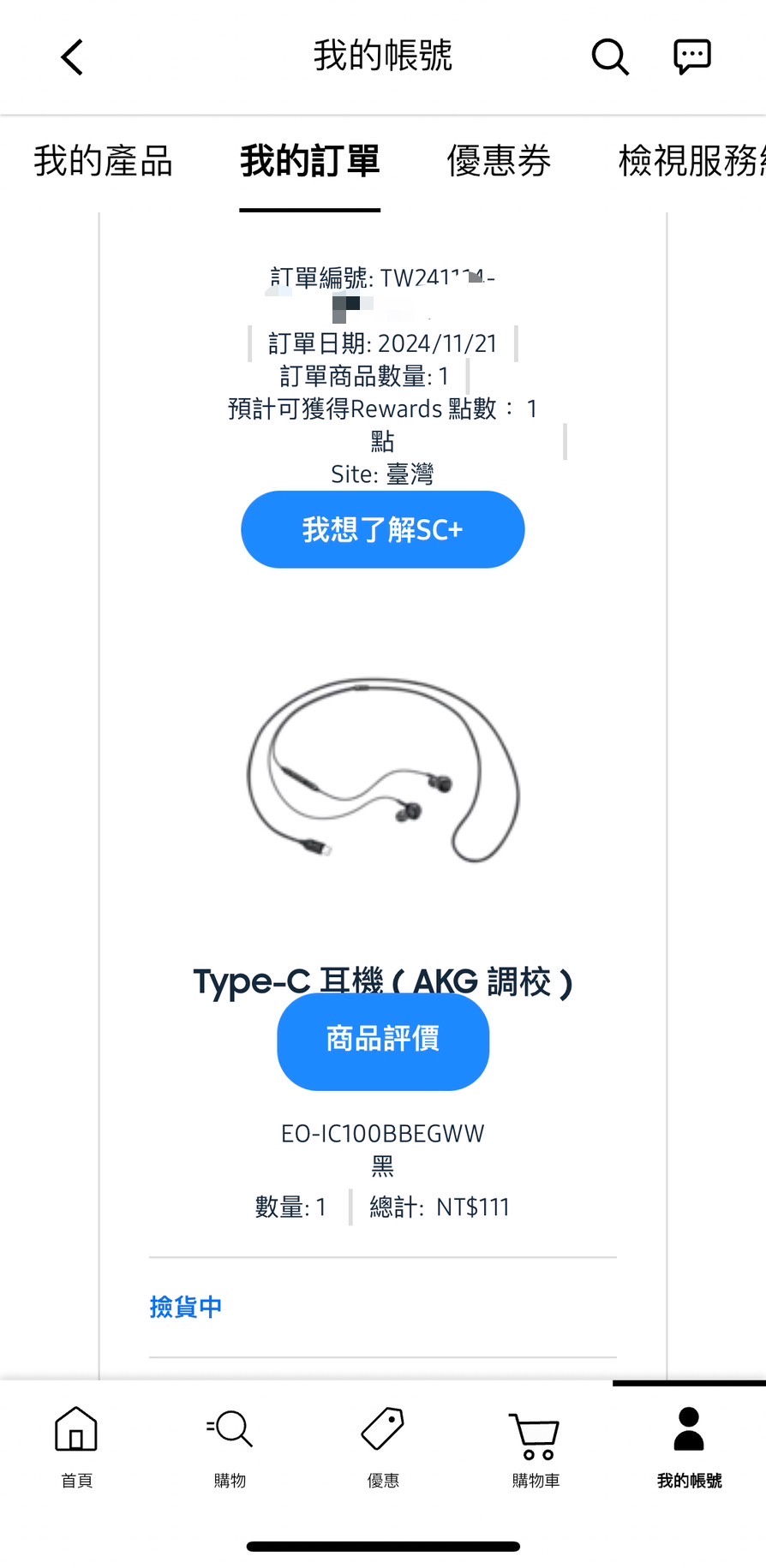Viewport: 766px width, 1568px height.
Task: Tap the 我想了解SC+ button
Action: click(x=382, y=529)
